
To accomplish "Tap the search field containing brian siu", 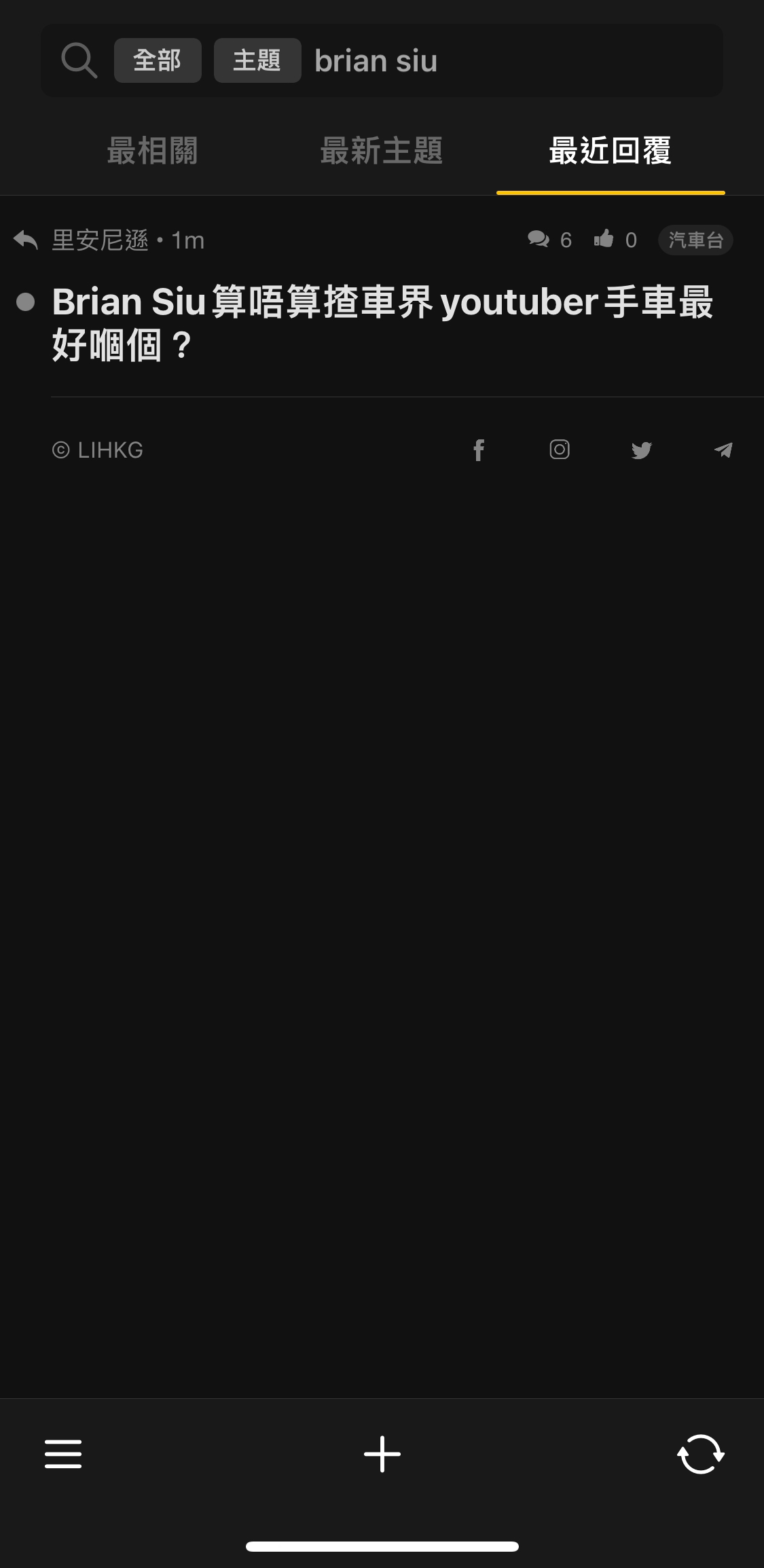I will pos(509,61).
